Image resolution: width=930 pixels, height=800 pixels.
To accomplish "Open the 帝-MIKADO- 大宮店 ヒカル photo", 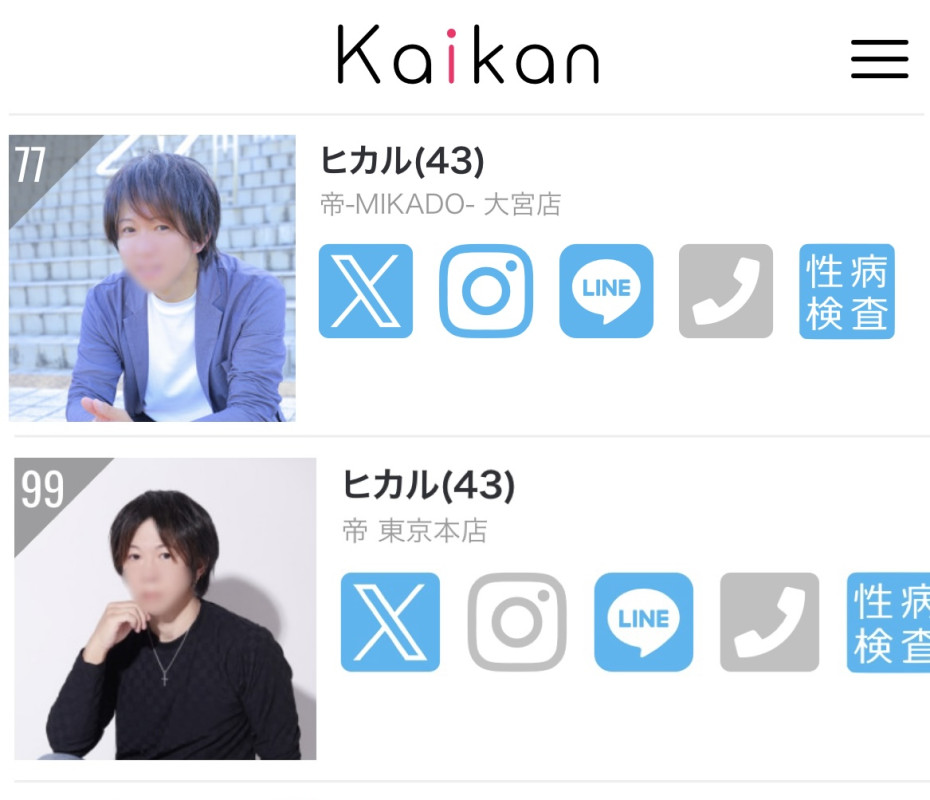I will point(152,278).
